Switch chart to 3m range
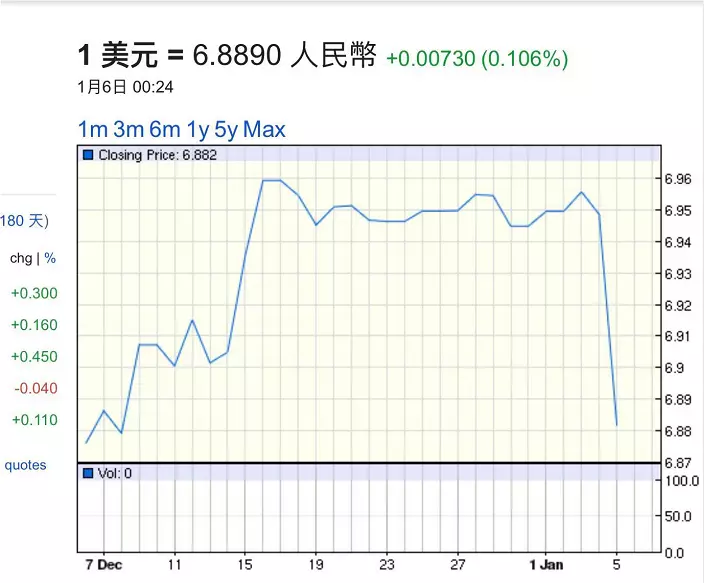This screenshot has height=583, width=704. (129, 130)
